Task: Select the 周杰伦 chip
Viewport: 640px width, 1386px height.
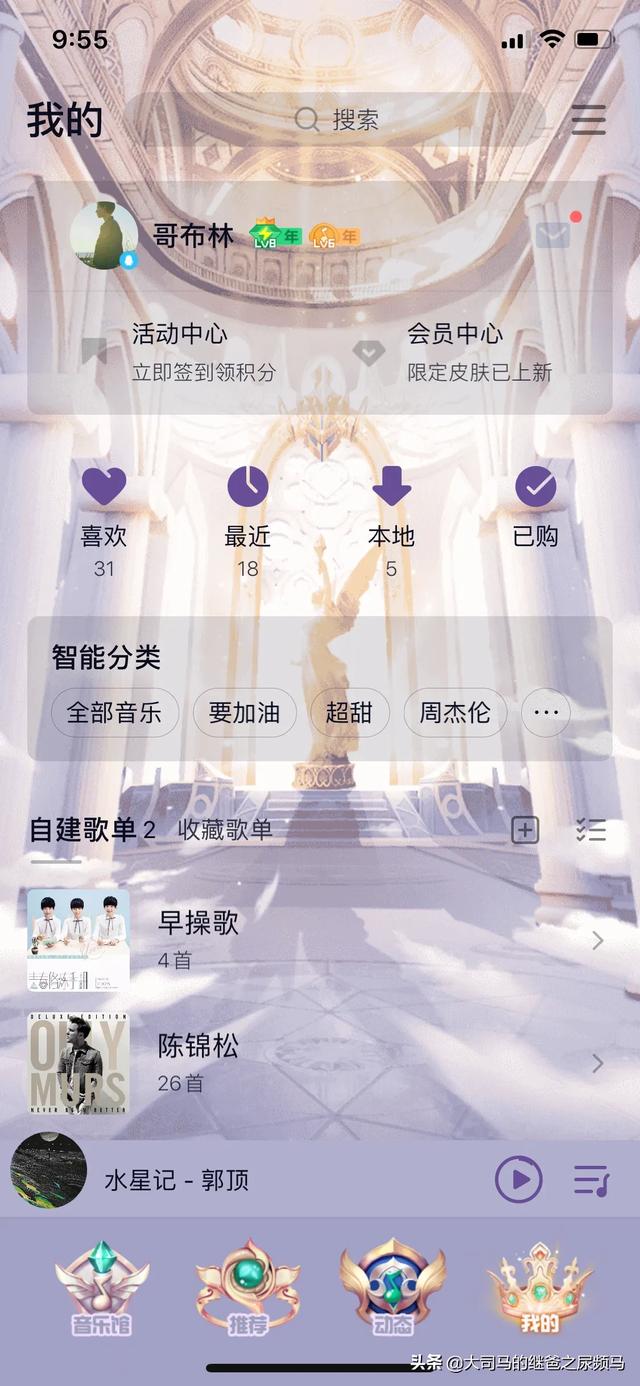Action: (x=455, y=713)
